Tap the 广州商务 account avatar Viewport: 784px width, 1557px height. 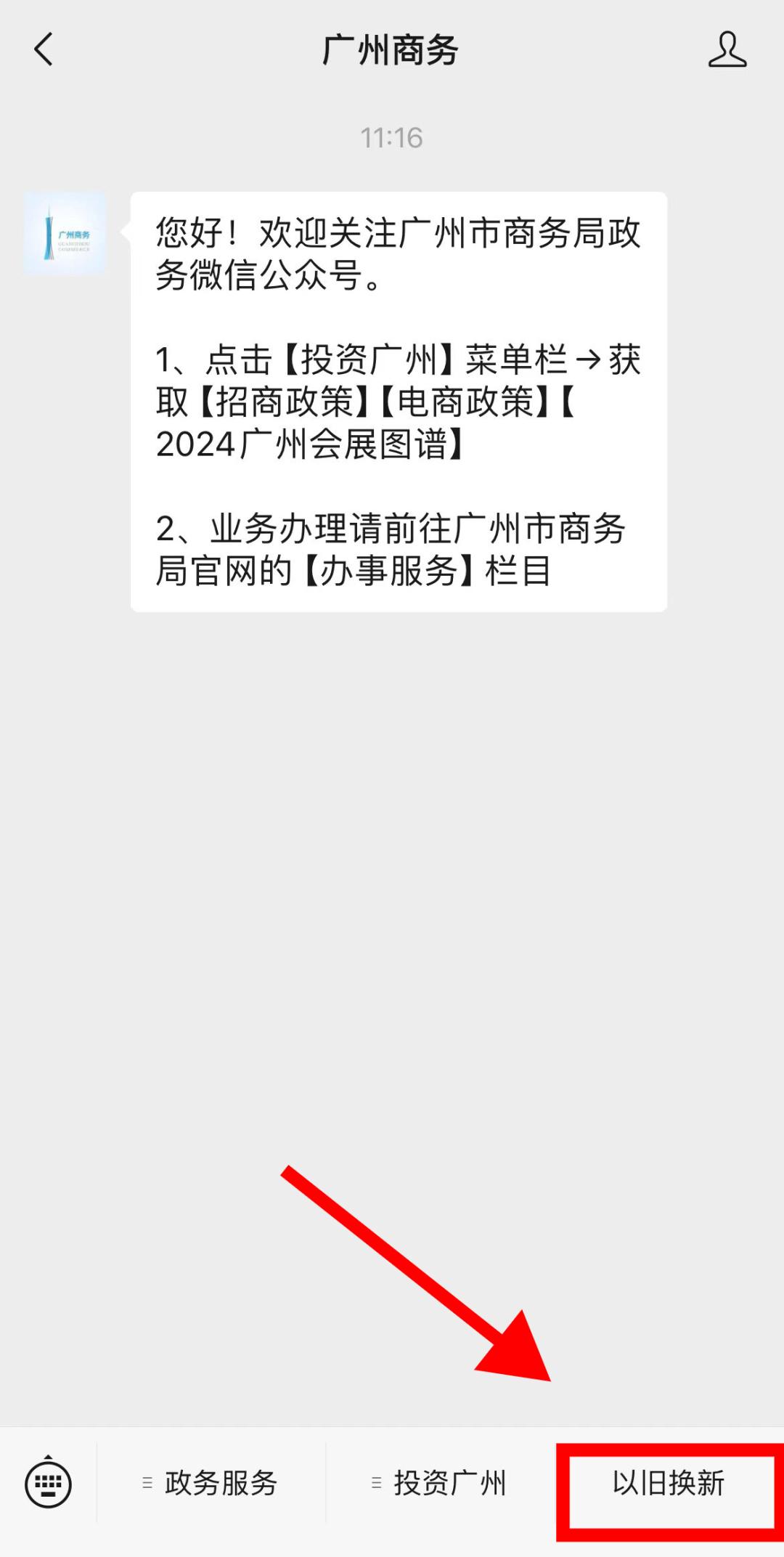65,233
